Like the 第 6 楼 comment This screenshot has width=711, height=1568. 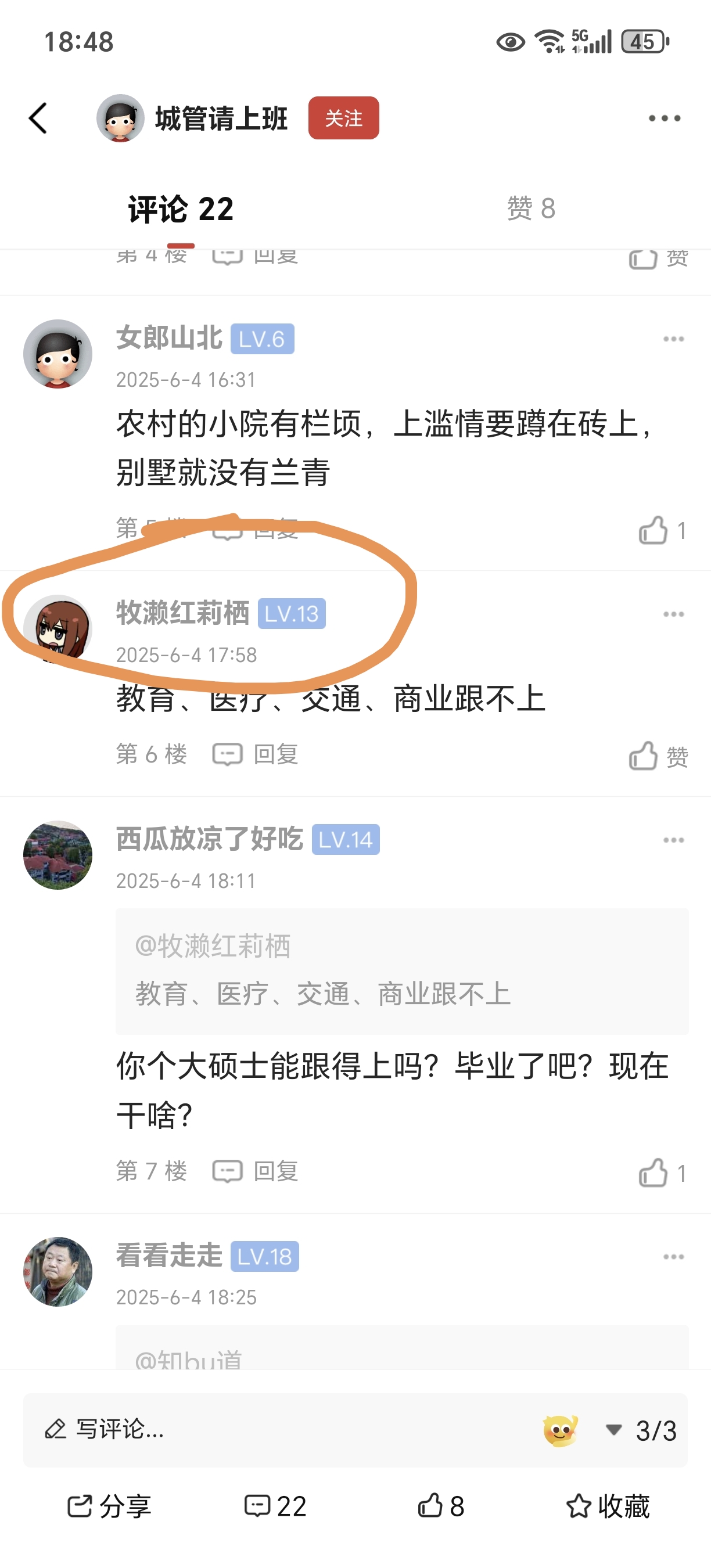pos(658,757)
